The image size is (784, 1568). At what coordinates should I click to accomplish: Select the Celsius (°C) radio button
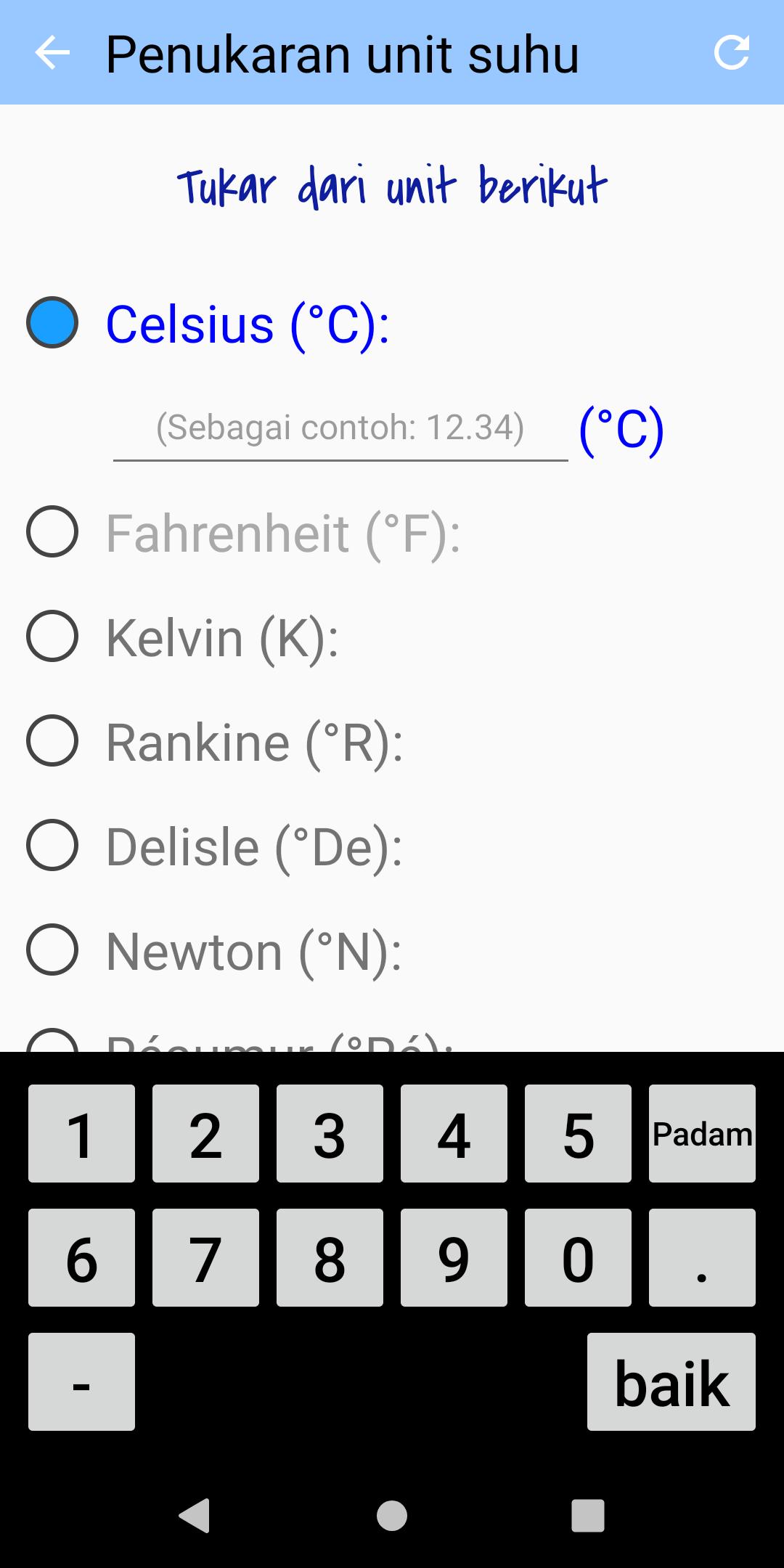tap(52, 322)
